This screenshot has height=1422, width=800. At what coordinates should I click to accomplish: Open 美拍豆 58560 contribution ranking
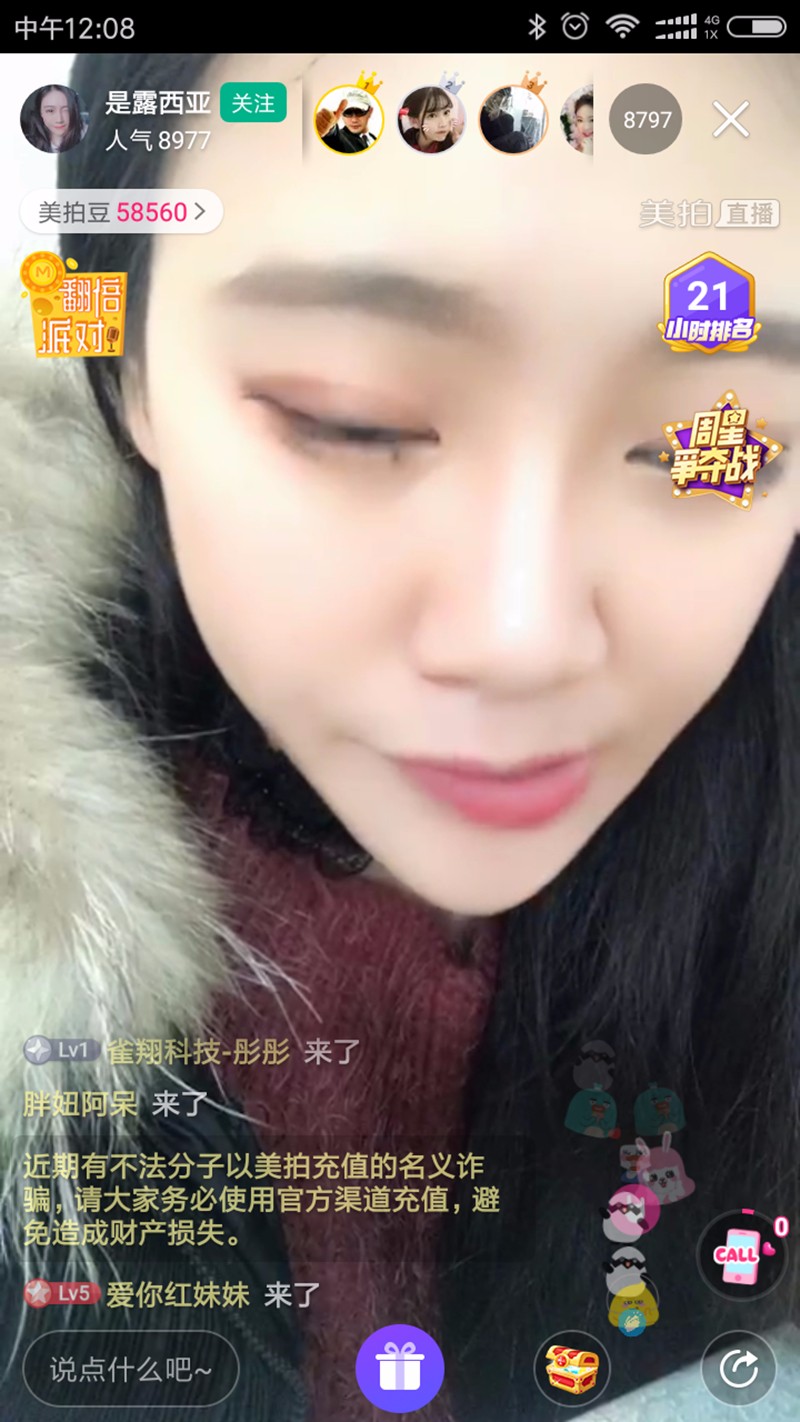tap(121, 212)
